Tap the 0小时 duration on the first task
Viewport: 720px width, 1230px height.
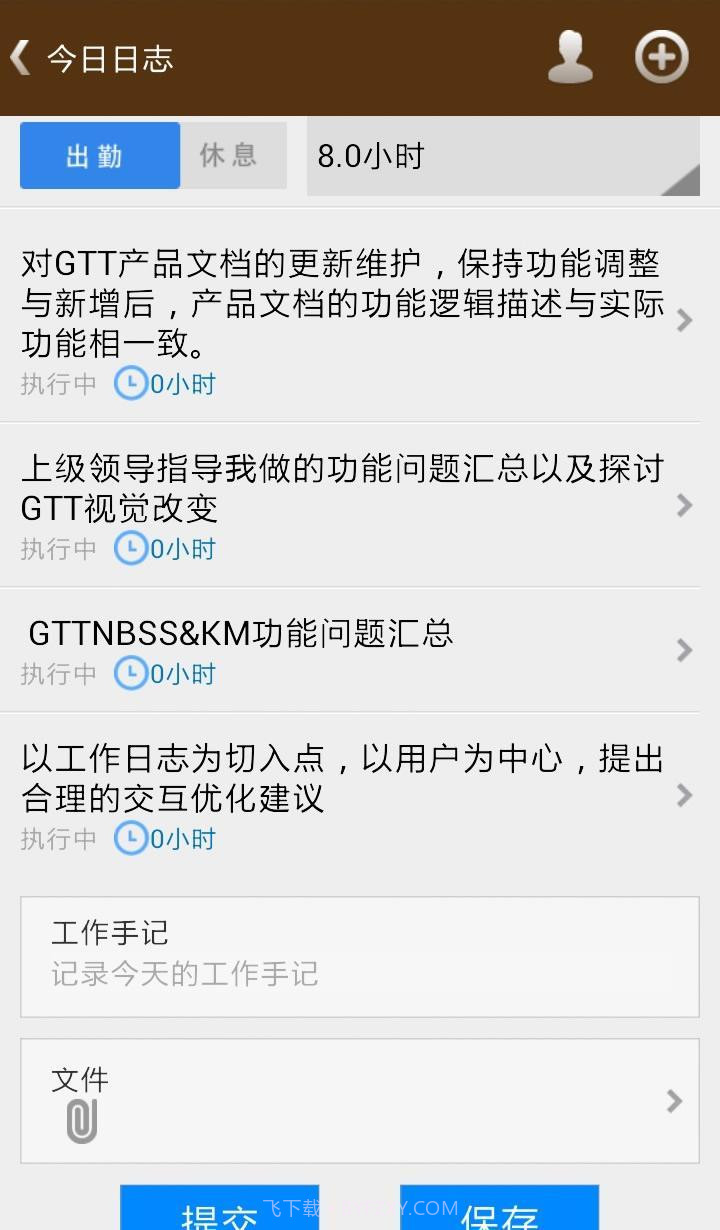[183, 383]
